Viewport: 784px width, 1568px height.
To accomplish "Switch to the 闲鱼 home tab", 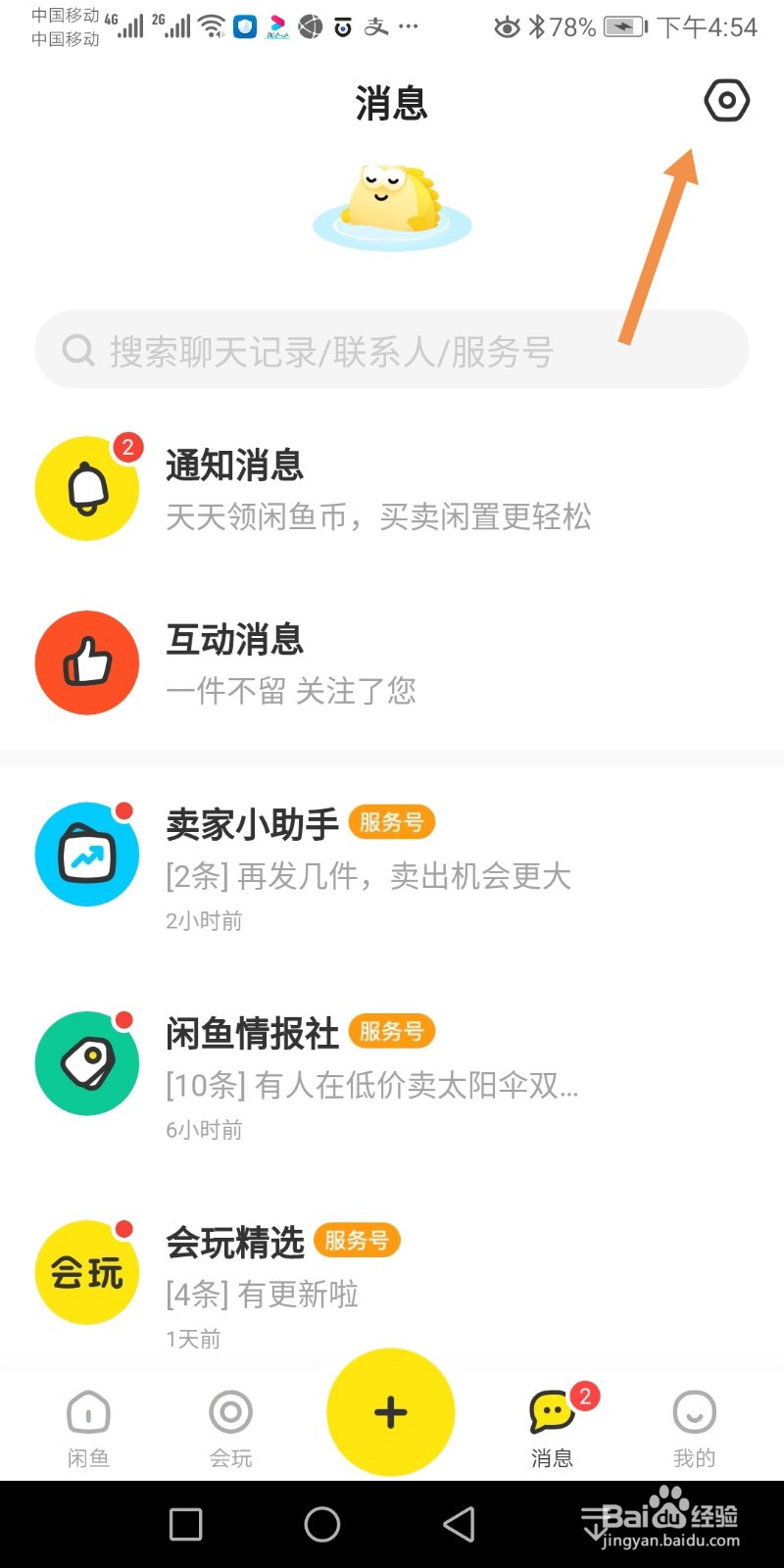I will [88, 1427].
